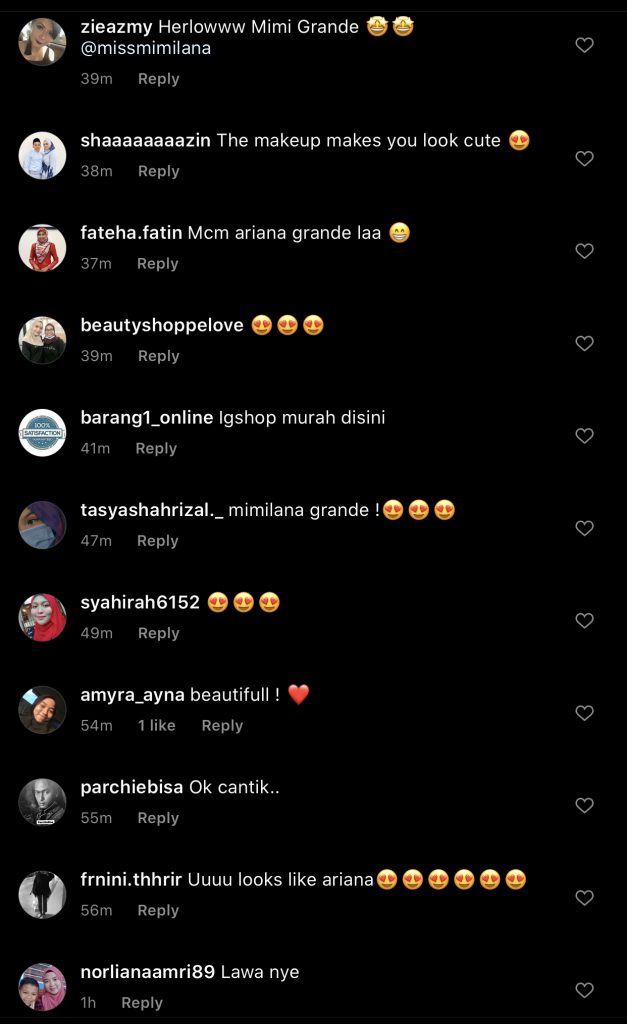Like shaaaaaaaazin's makeup comment
Screen dimensions: 627x1024
point(585,158)
